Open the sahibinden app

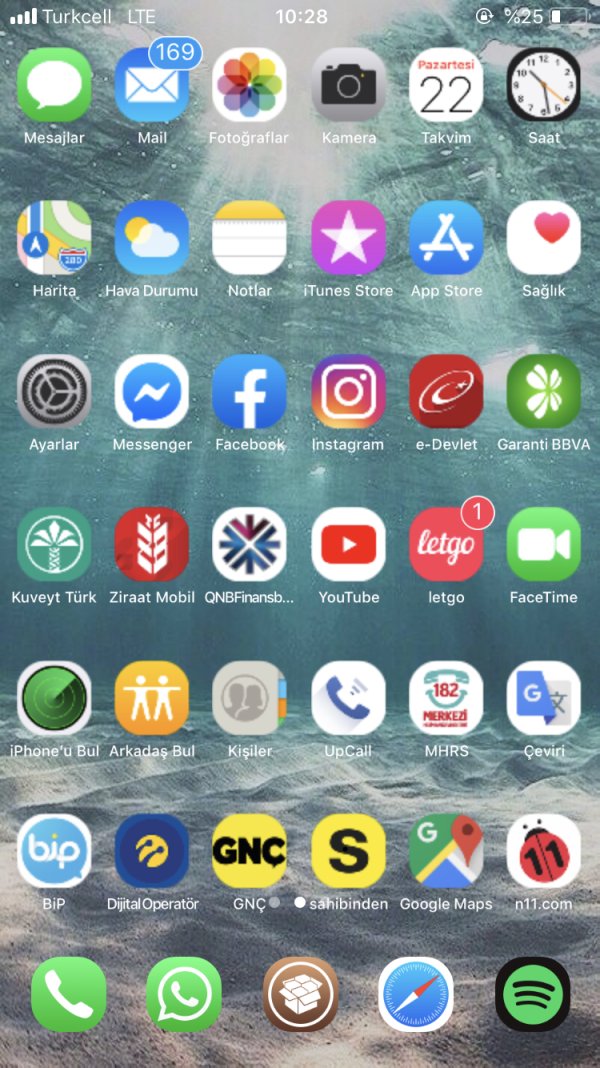(x=348, y=851)
